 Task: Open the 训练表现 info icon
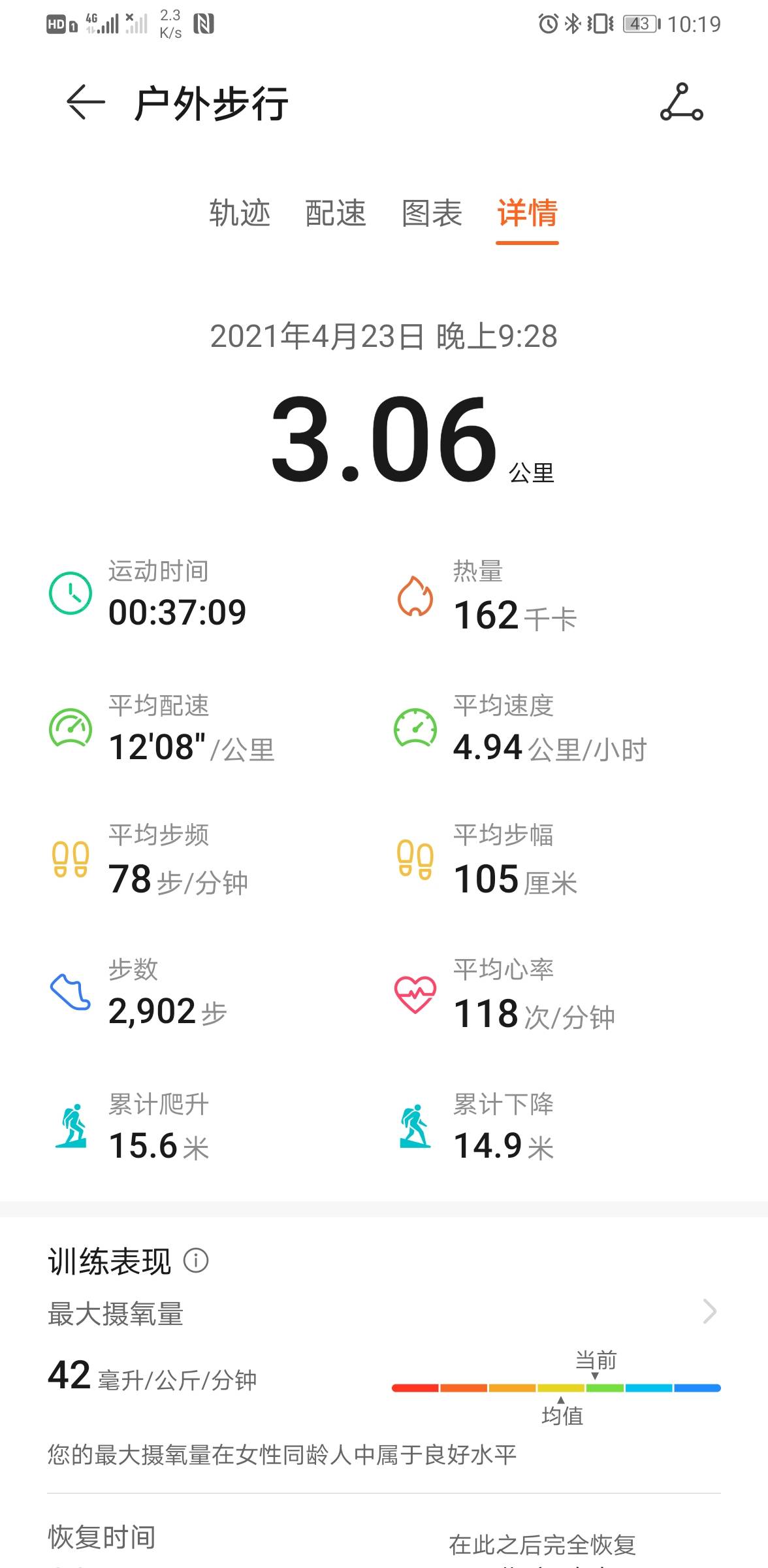pyautogui.click(x=196, y=1260)
